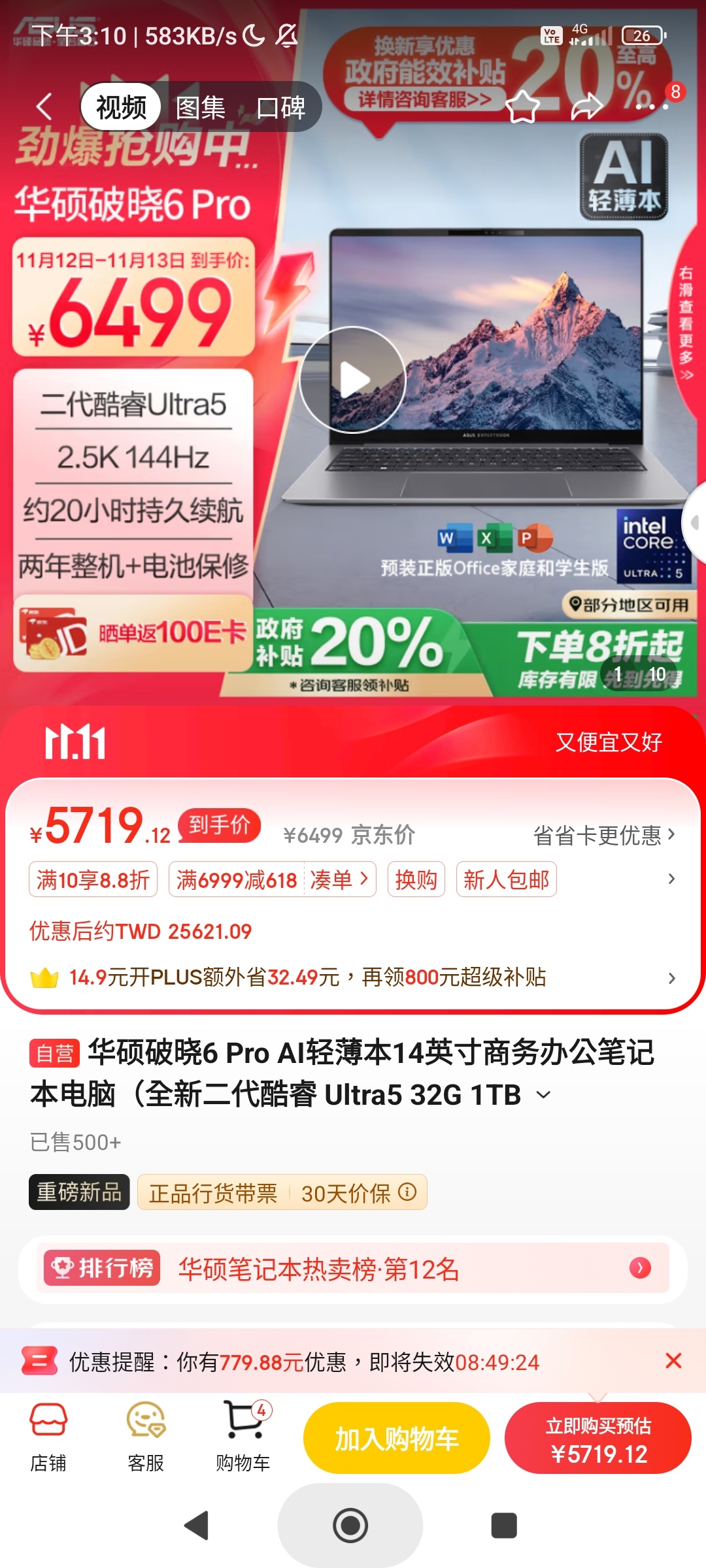The height and width of the screenshot is (1568, 706).
Task: Tap 加入购物车 button
Action: [x=396, y=1439]
